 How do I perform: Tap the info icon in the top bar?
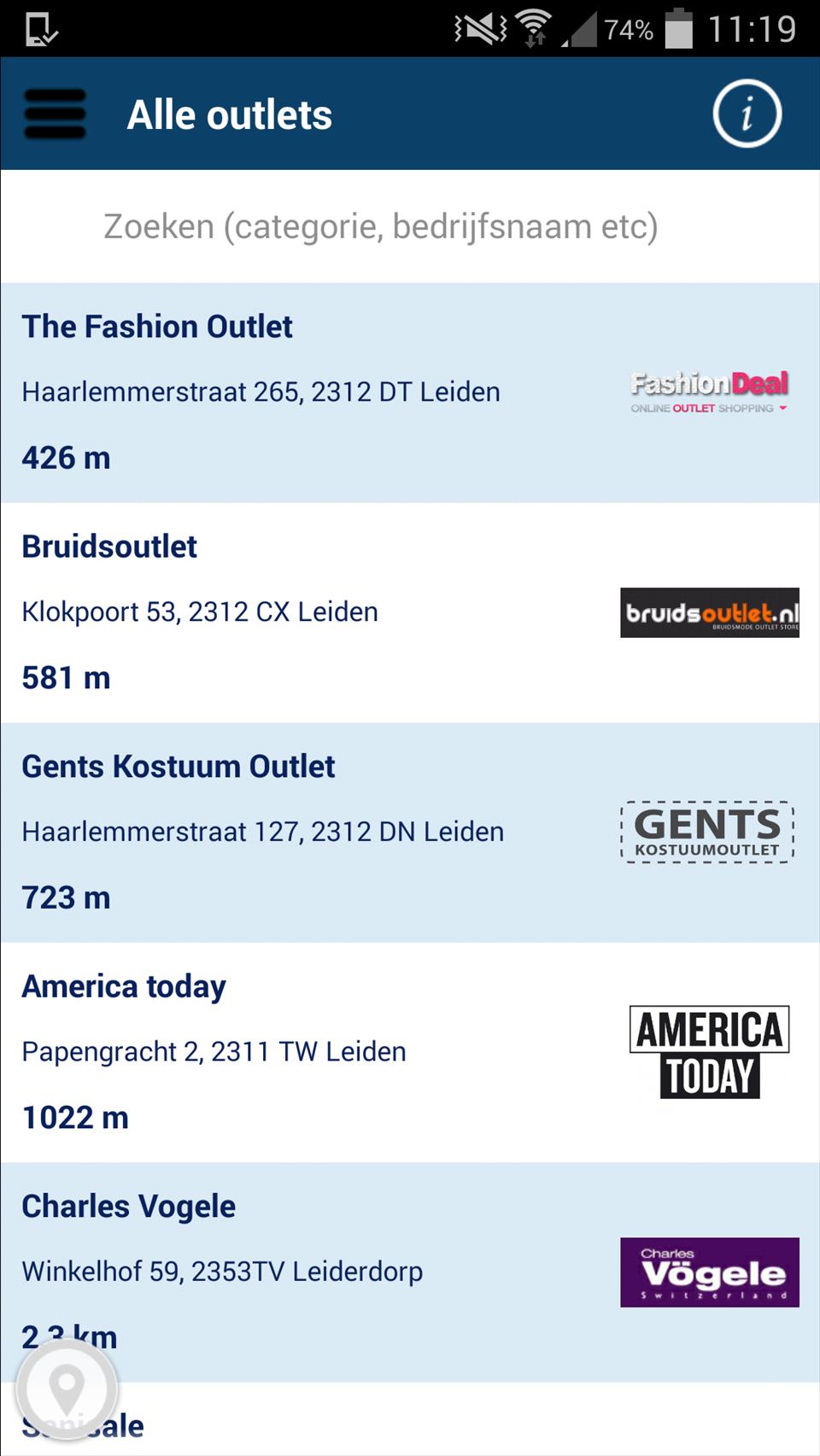tap(747, 112)
